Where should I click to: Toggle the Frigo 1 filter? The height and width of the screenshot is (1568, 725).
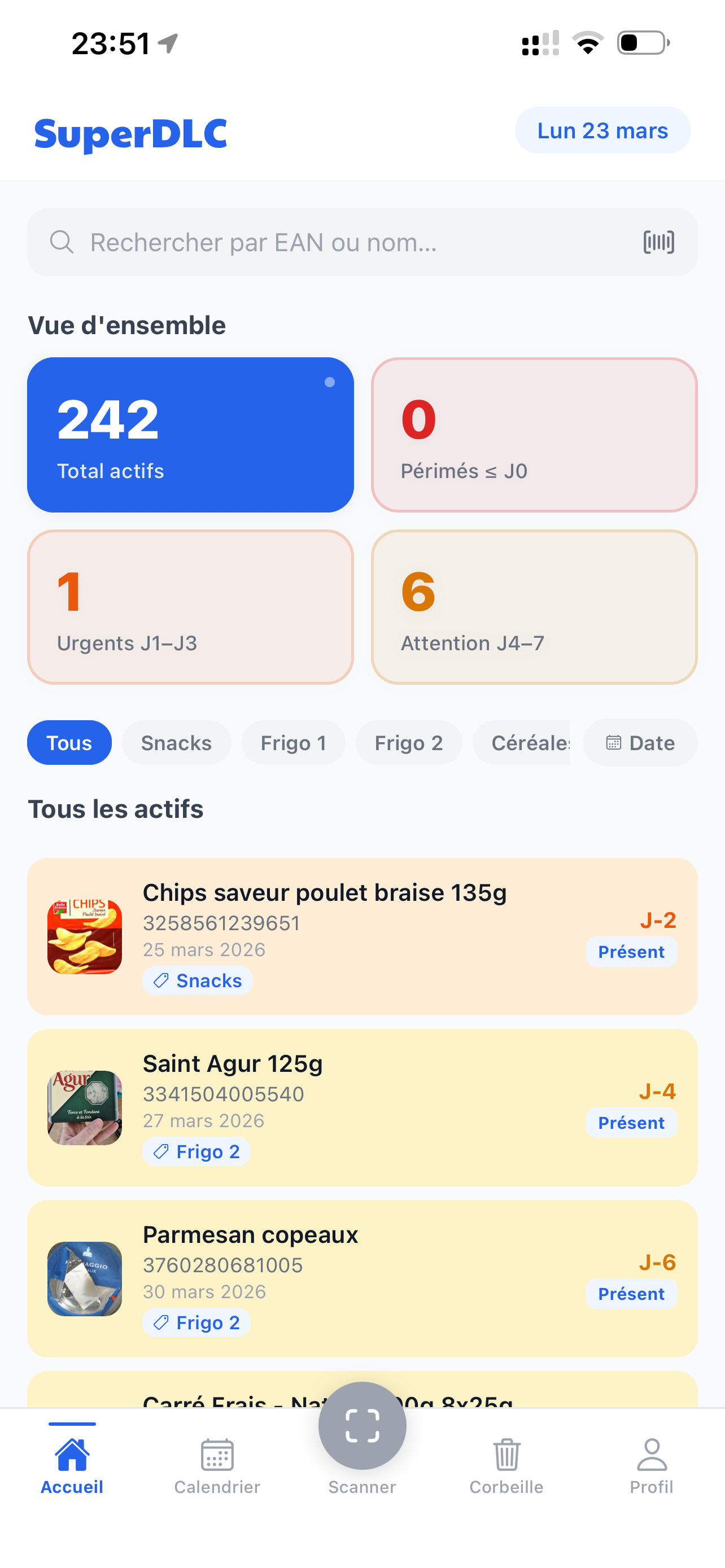[x=294, y=743]
